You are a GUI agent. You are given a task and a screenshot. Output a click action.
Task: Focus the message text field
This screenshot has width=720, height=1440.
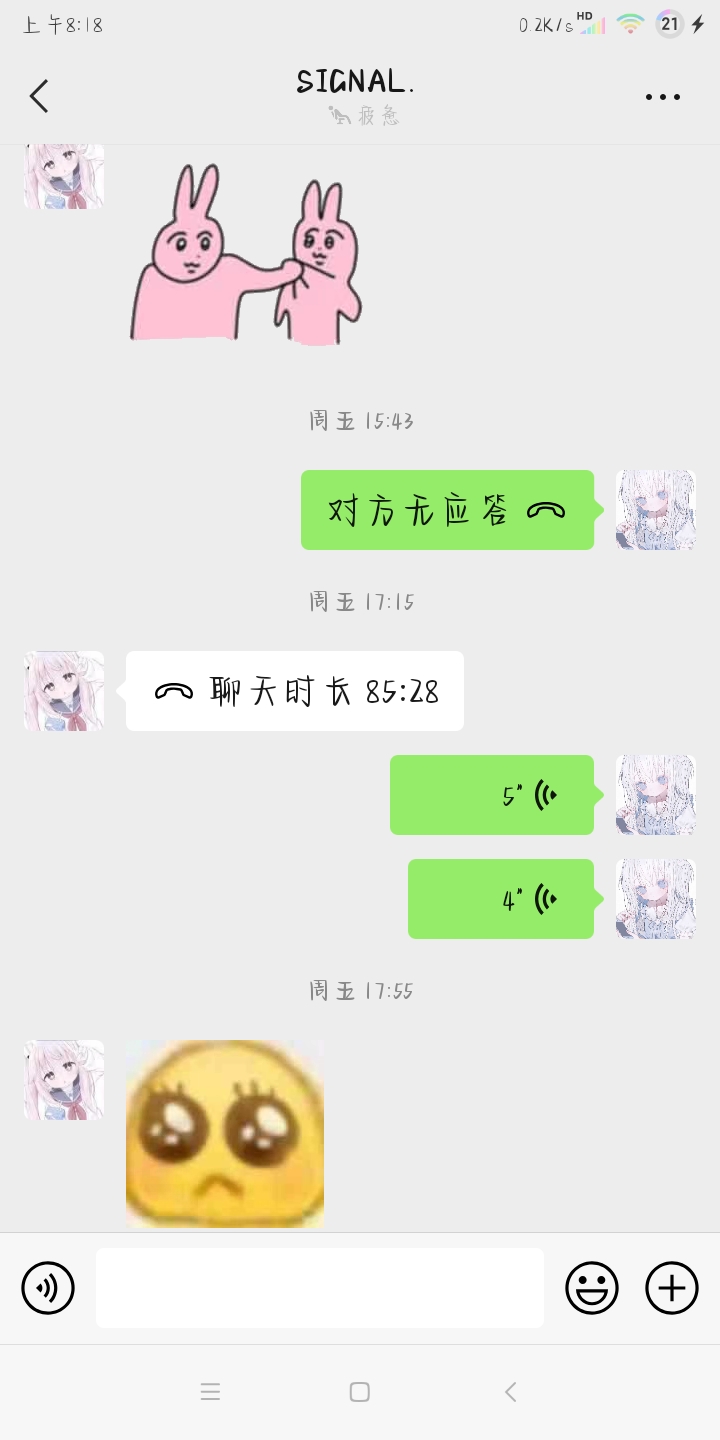tap(320, 1287)
